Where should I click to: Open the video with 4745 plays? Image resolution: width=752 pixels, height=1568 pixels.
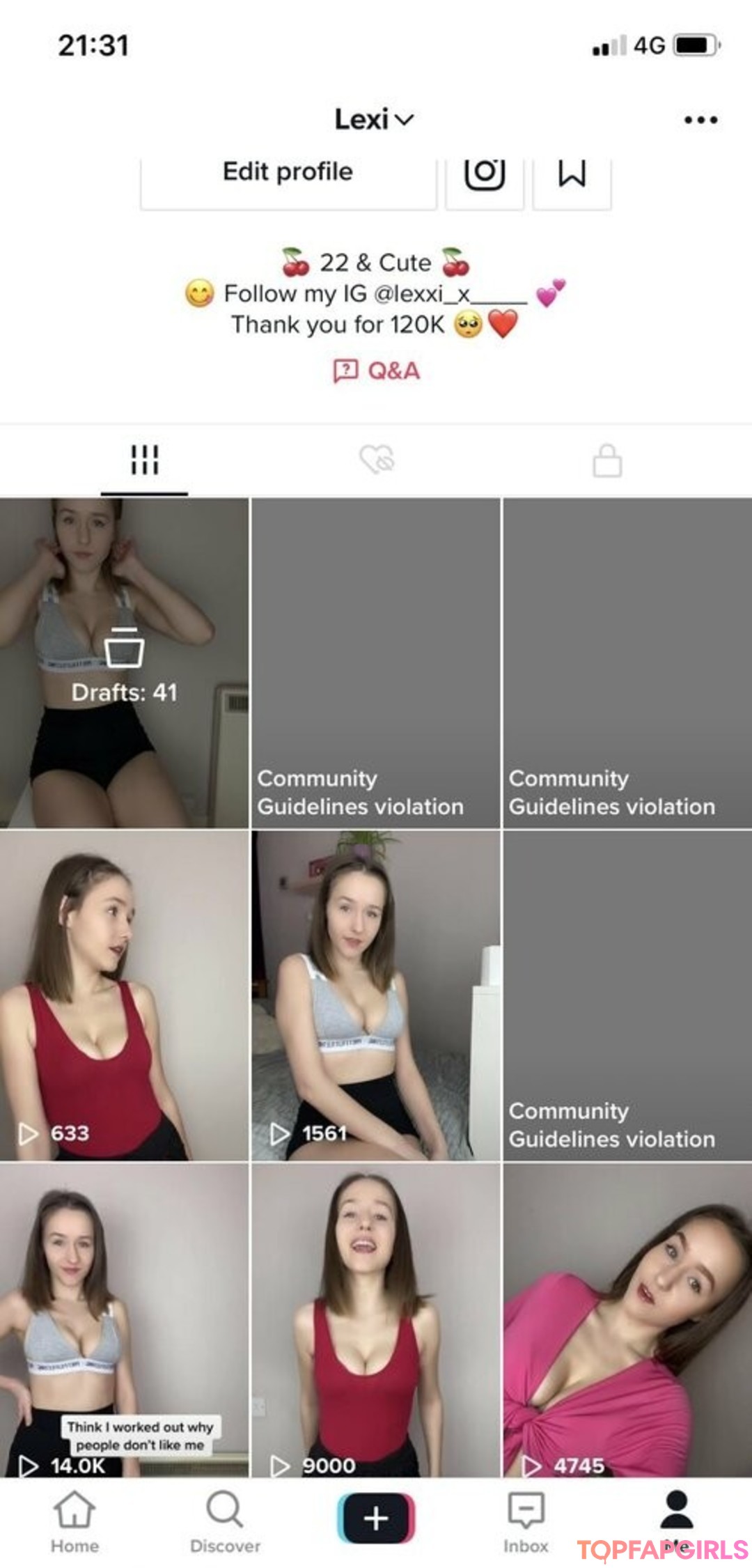click(x=627, y=1320)
